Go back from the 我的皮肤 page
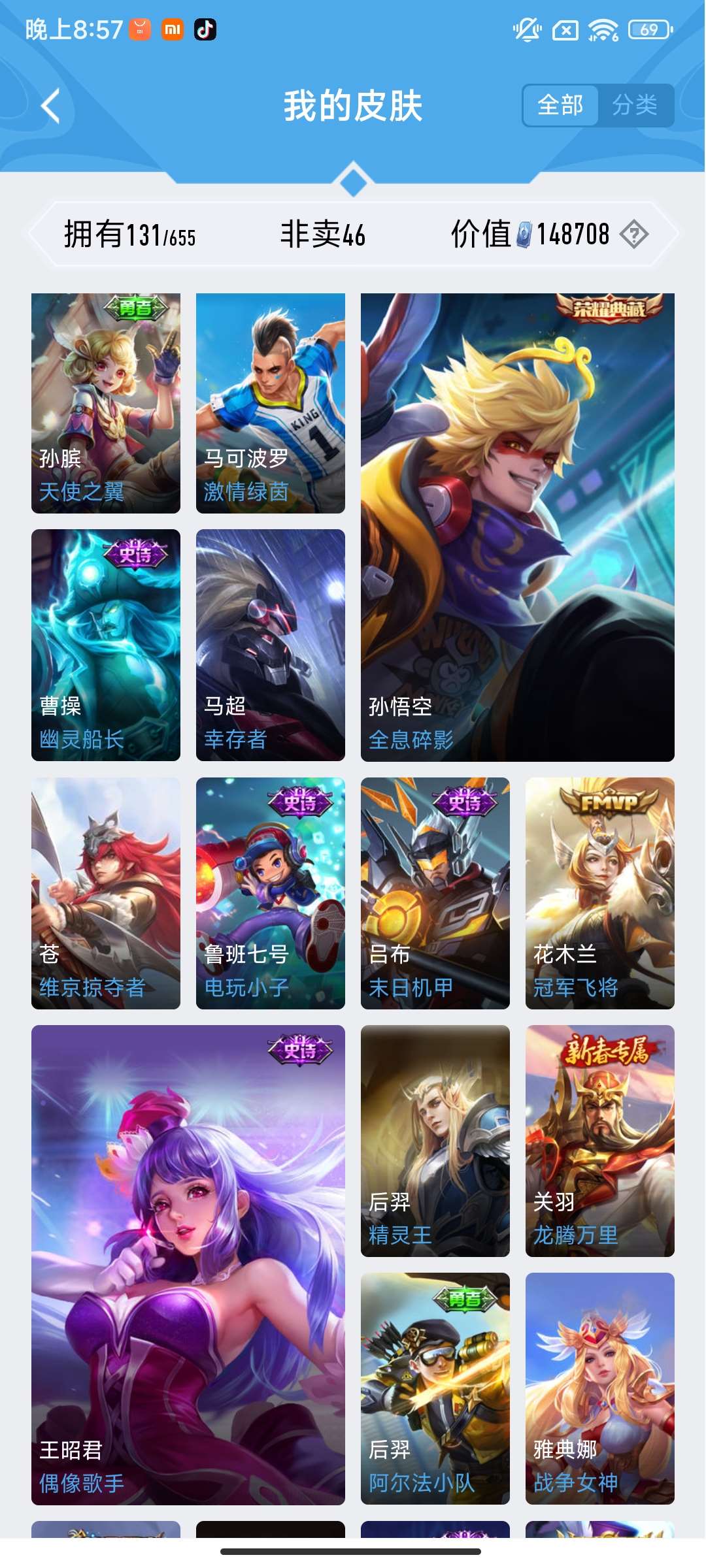Screen dimensions: 706x1568 [x=51, y=106]
